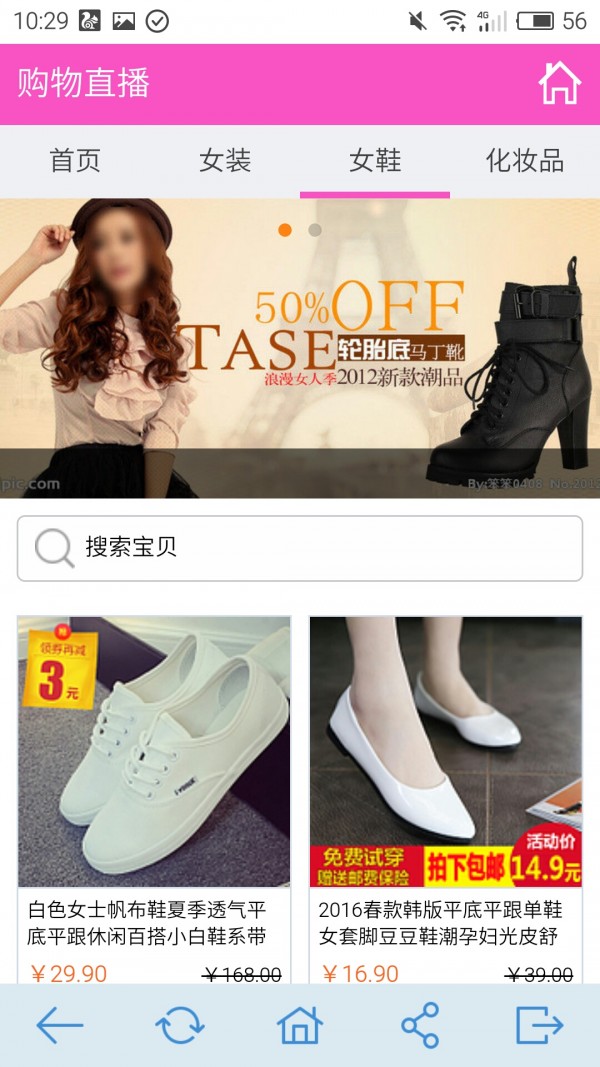
Task: Tap the home button in bottom toolbar
Action: pyautogui.click(x=300, y=1025)
